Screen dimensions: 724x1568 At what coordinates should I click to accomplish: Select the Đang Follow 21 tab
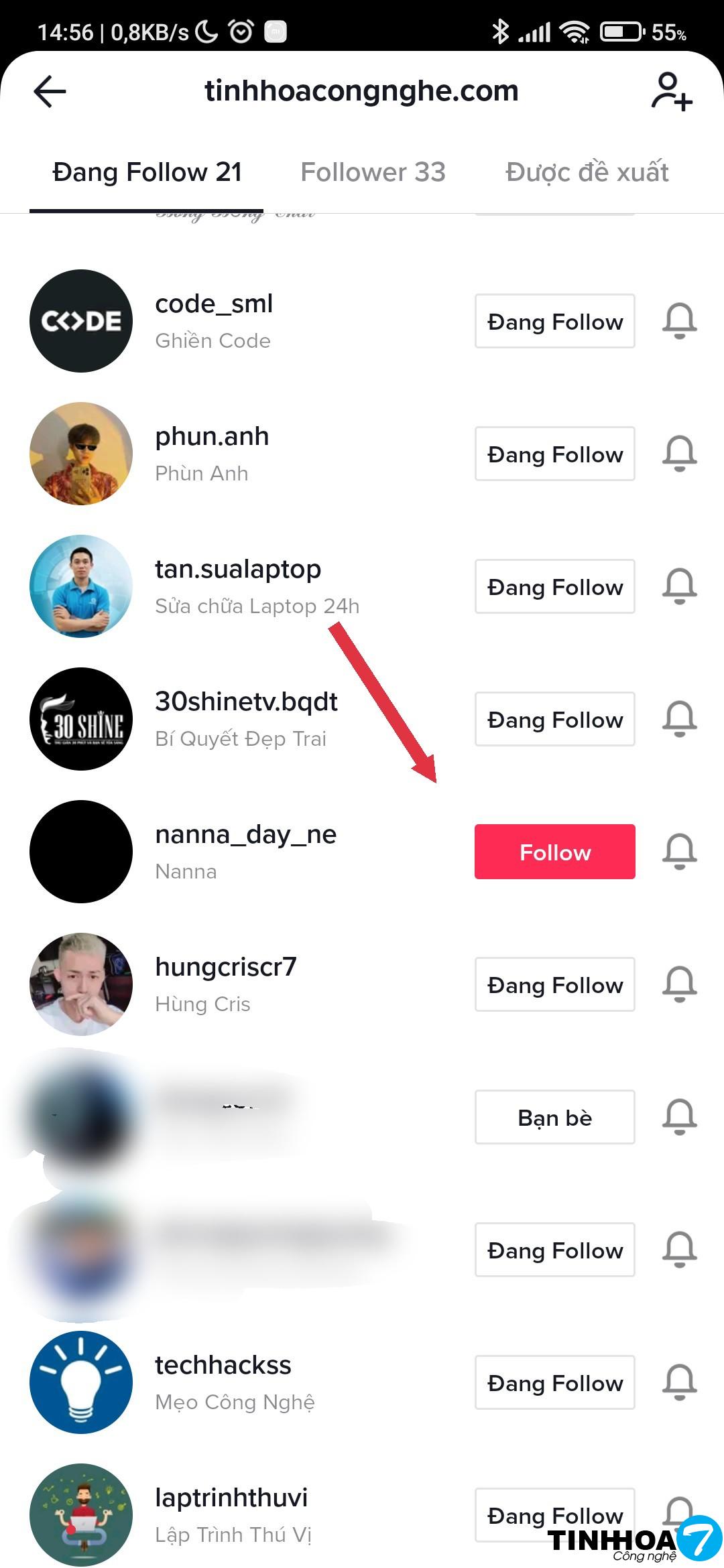147,172
